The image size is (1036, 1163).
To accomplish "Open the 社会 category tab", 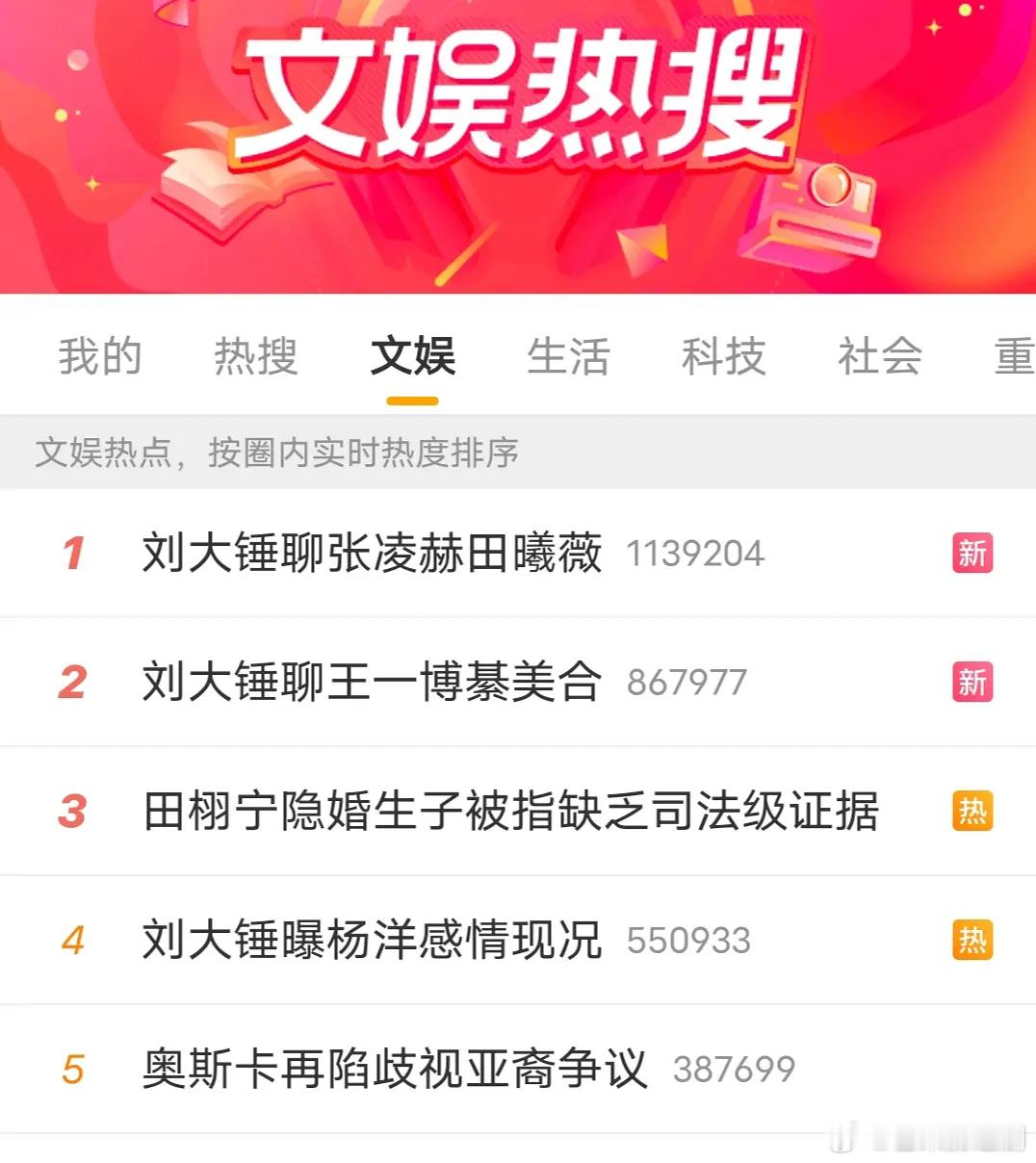I will (879, 356).
